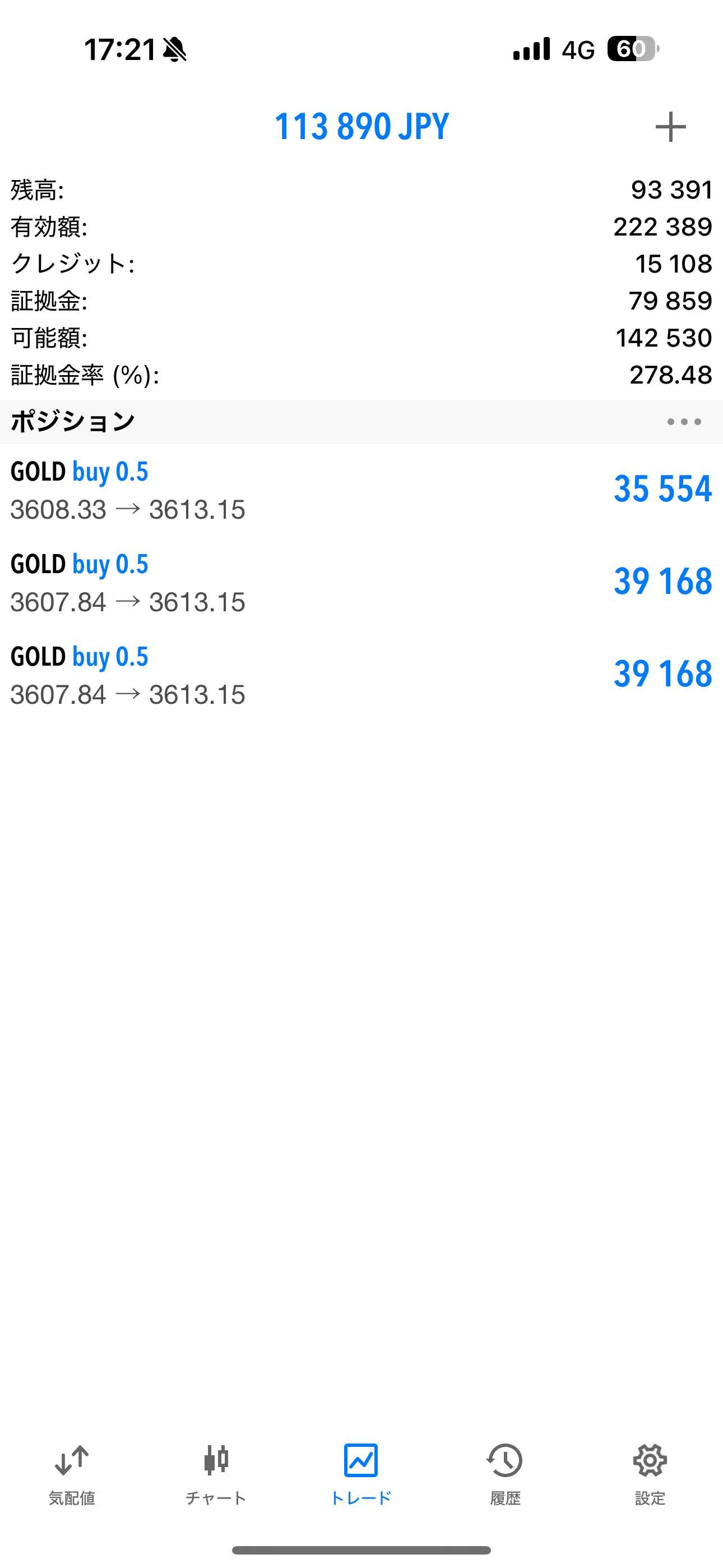Open the three-dot menu beside ポジション
This screenshot has height=1568, width=723.
coord(684,422)
